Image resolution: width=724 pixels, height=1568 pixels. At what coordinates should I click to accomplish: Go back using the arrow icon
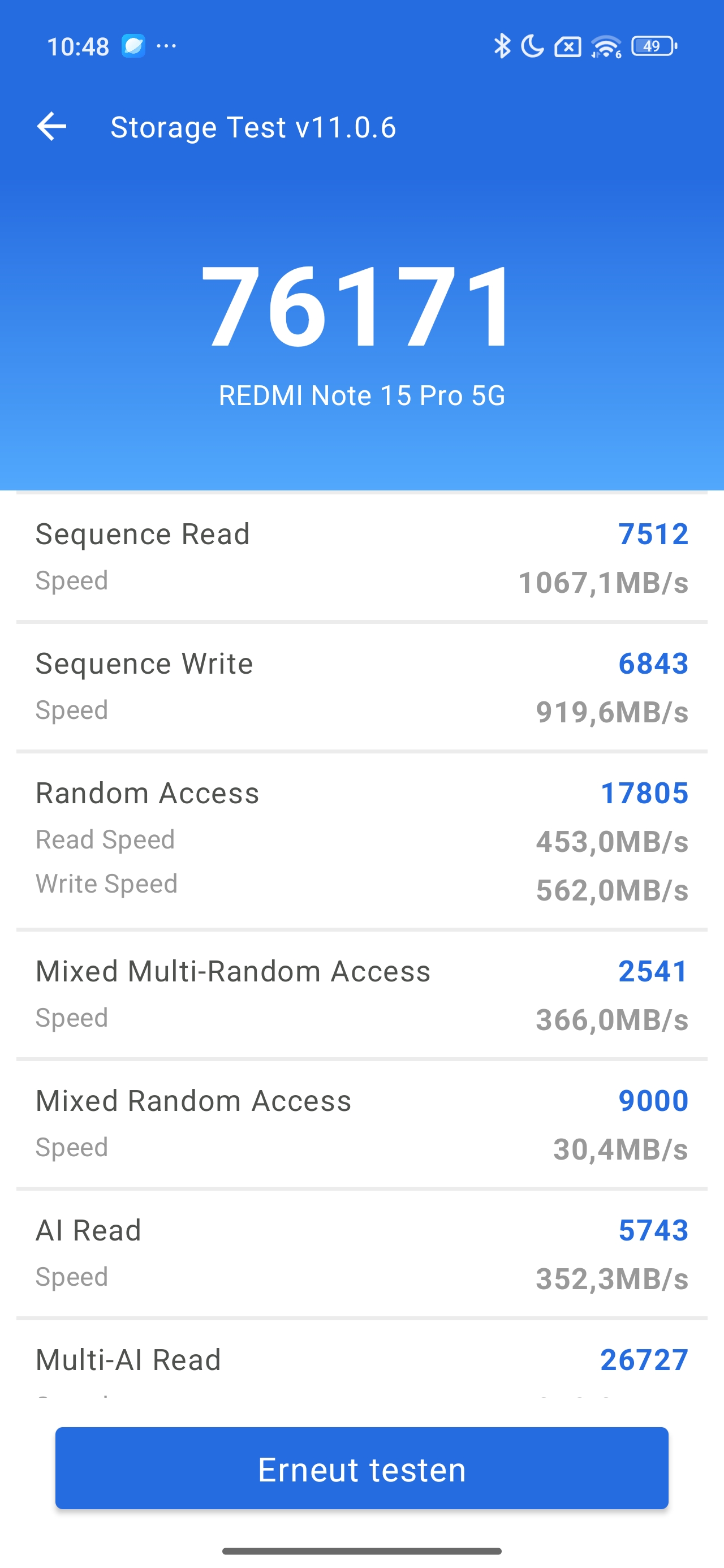tap(52, 127)
